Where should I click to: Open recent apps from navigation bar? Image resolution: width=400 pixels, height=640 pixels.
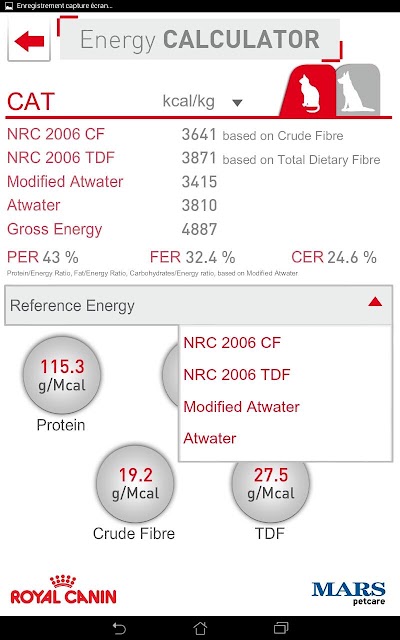point(281,628)
